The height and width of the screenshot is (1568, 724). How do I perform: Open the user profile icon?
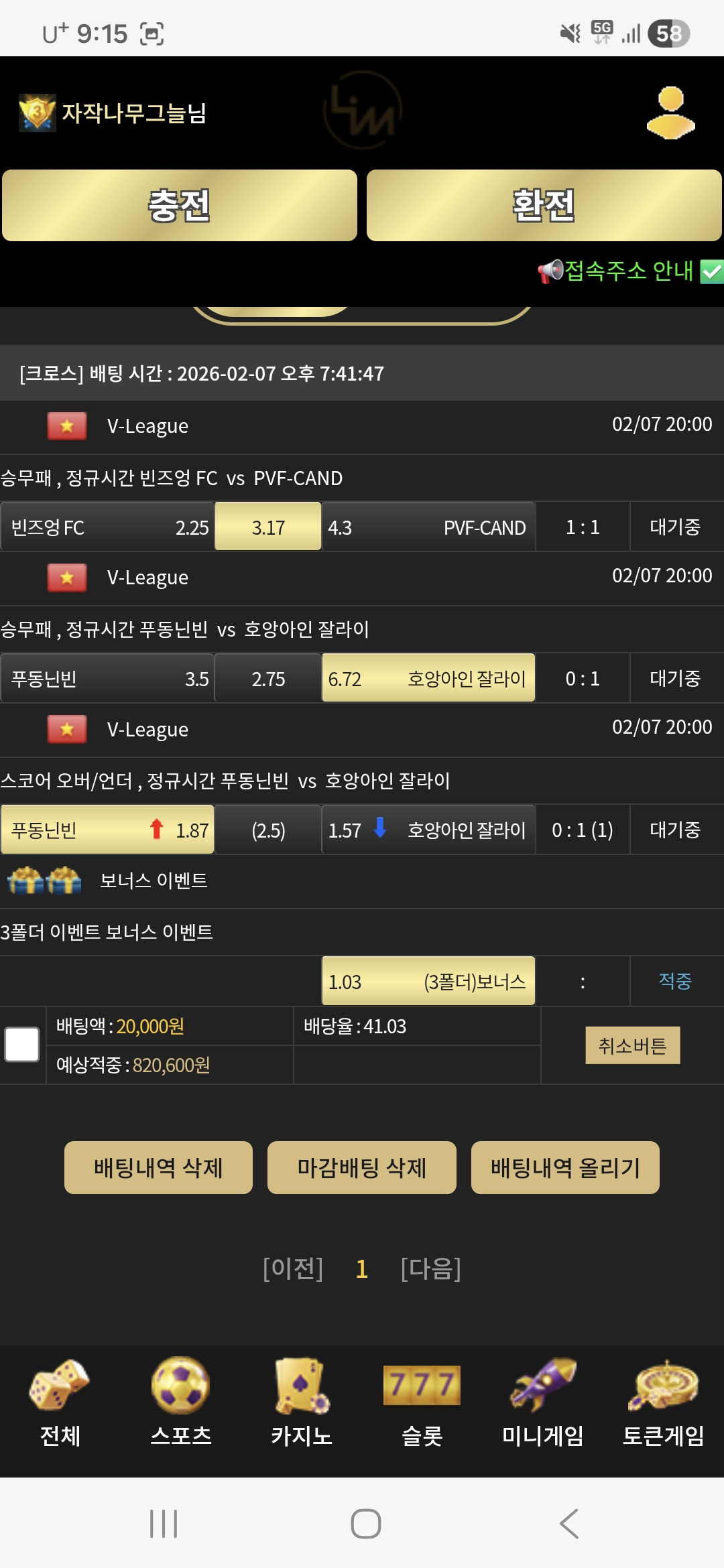(x=670, y=113)
